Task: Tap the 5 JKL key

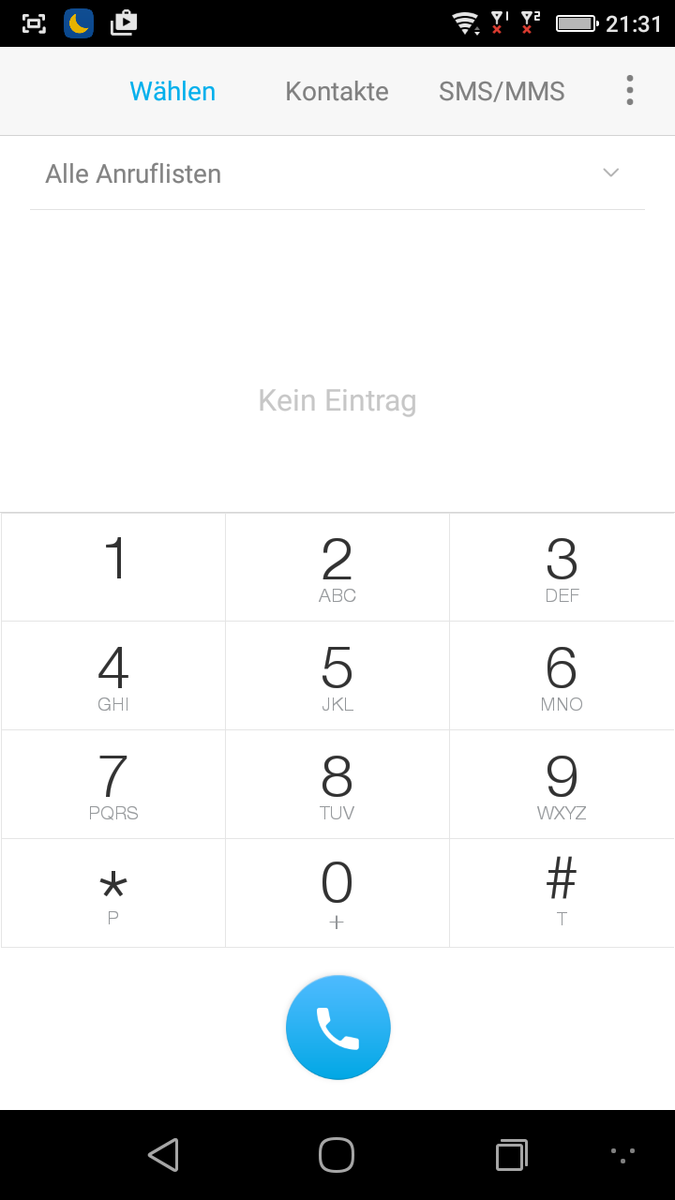Action: 337,676
